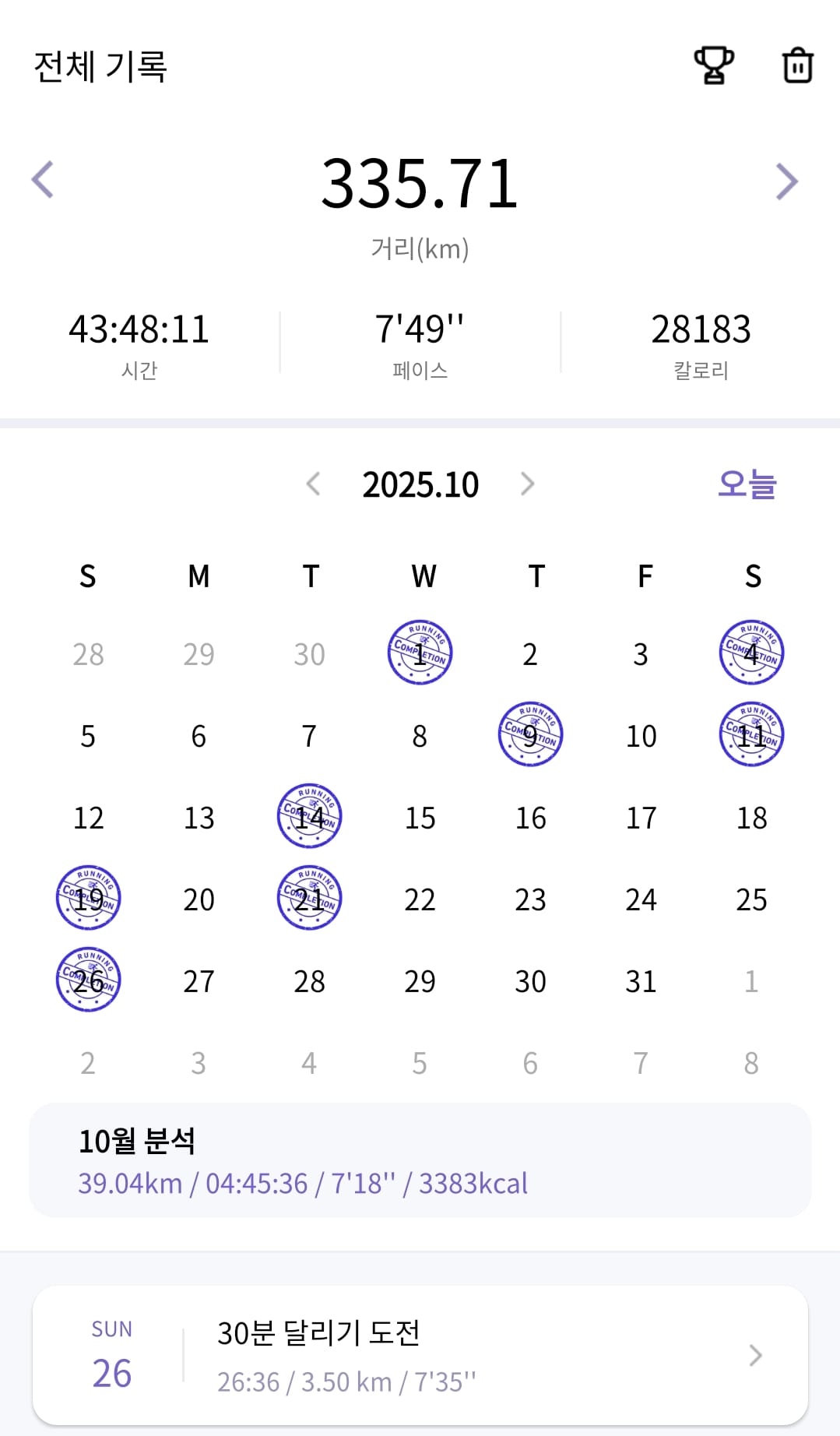Tap the trash delete icon
840x1436 pixels.
click(797, 65)
